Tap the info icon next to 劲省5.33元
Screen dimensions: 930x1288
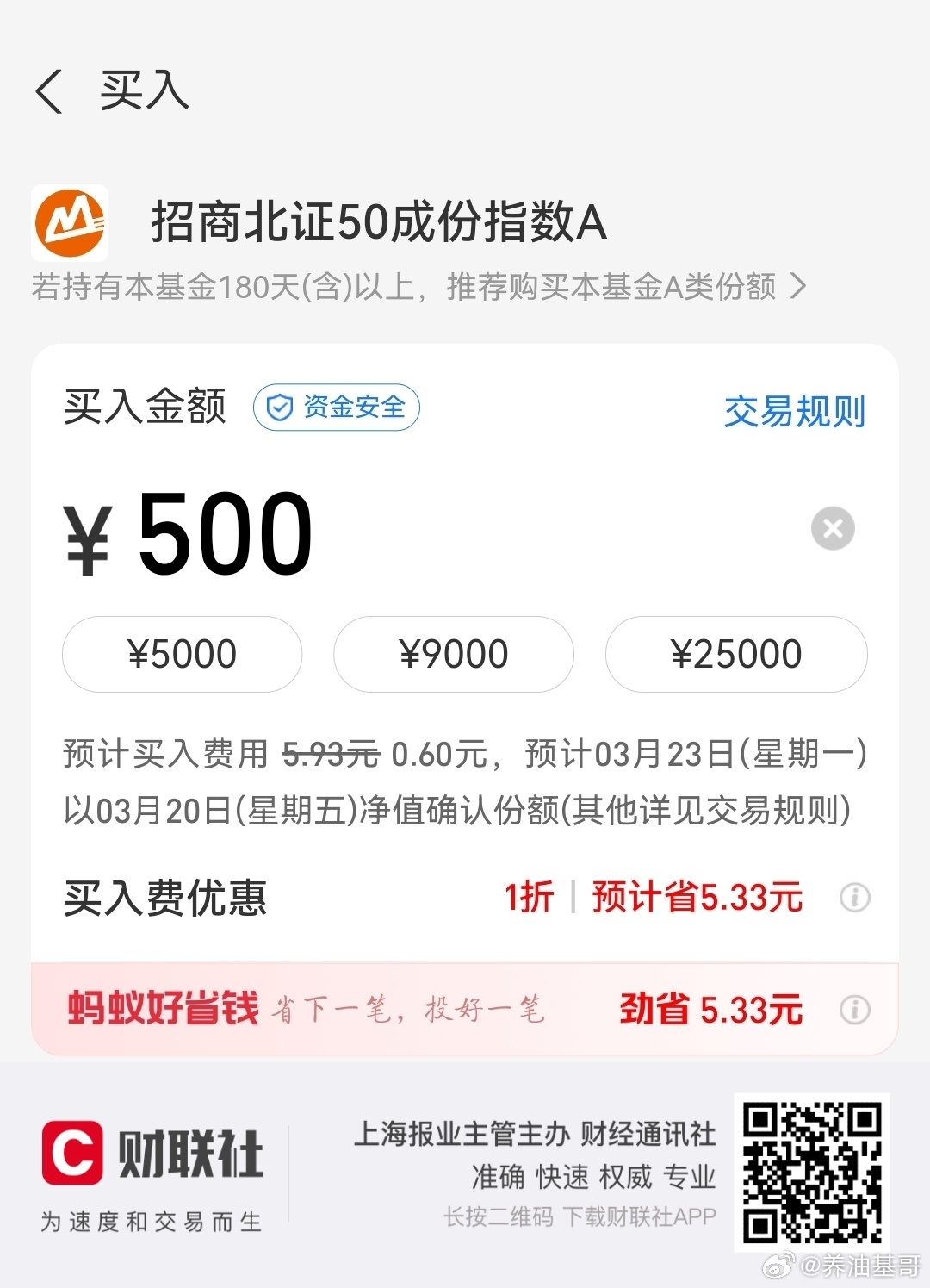854,1009
